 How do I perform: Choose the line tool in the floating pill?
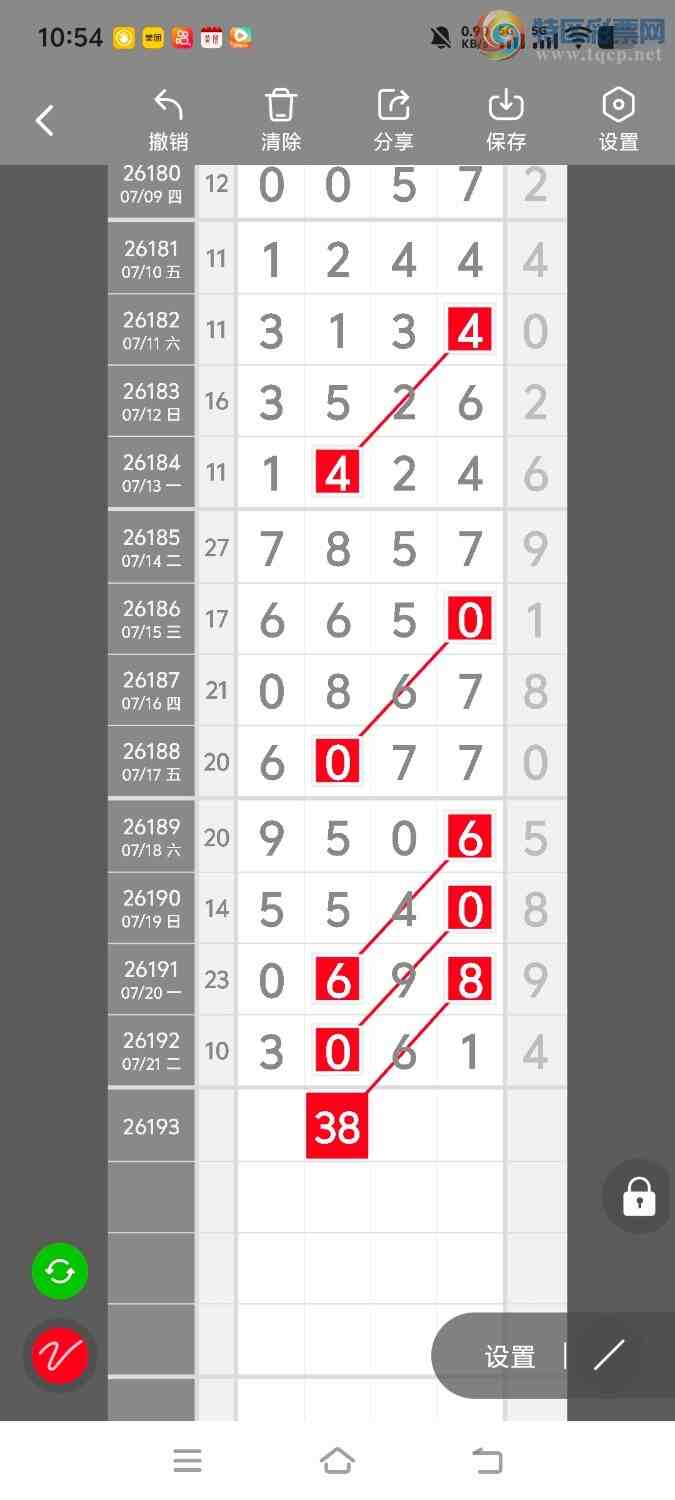click(x=608, y=1356)
